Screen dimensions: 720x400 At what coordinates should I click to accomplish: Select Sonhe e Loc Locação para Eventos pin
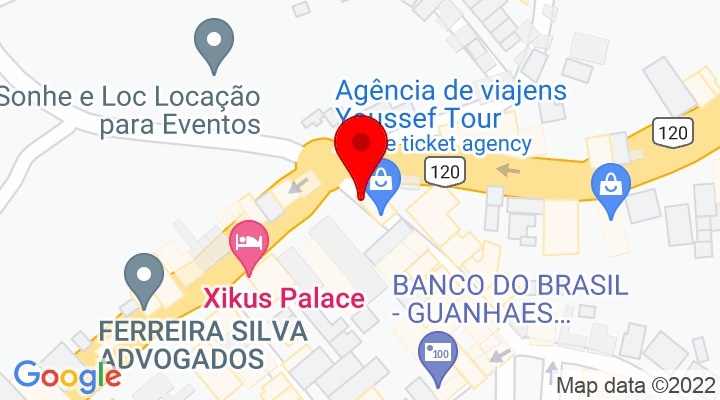(215, 45)
